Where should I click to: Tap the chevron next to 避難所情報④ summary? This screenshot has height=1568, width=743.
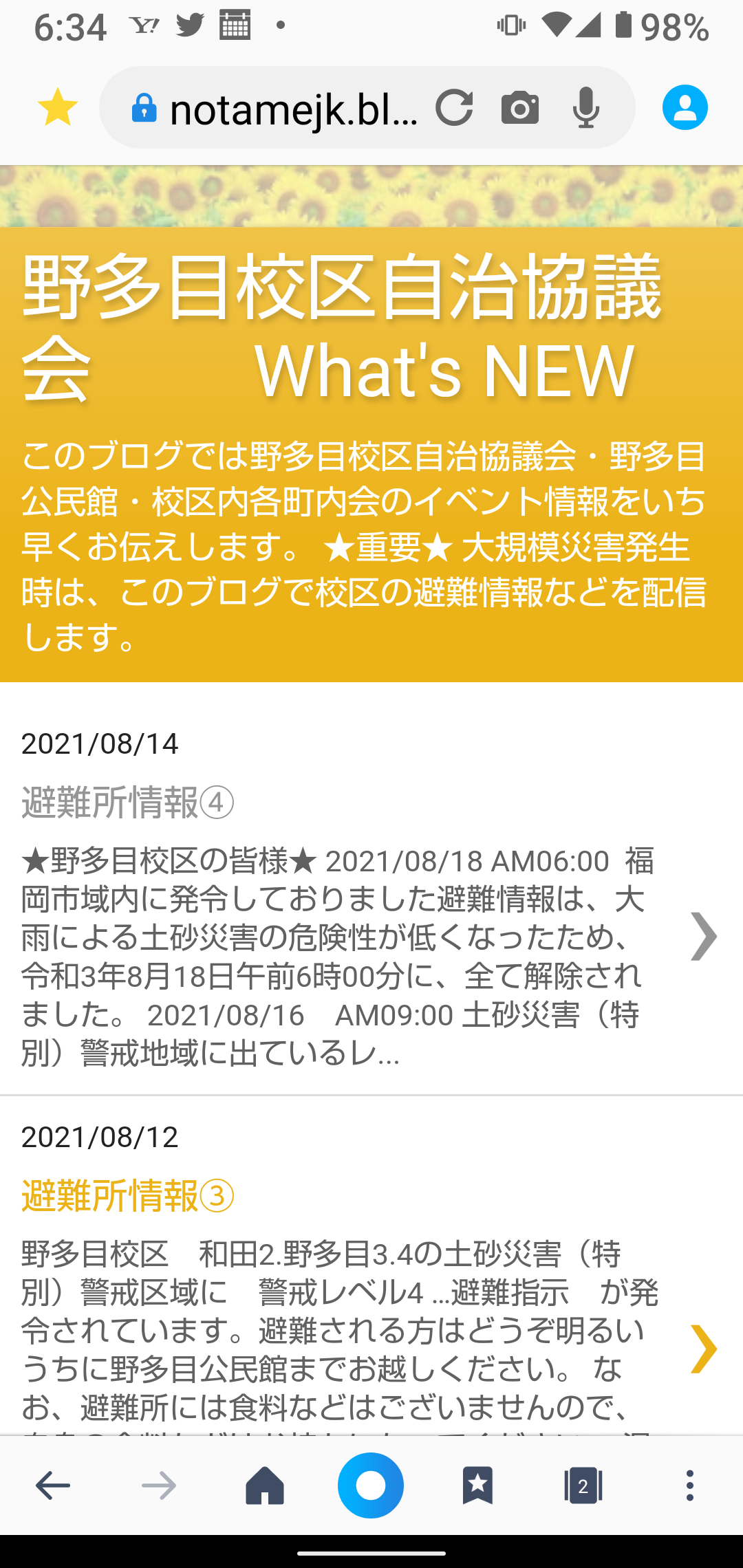tap(703, 936)
